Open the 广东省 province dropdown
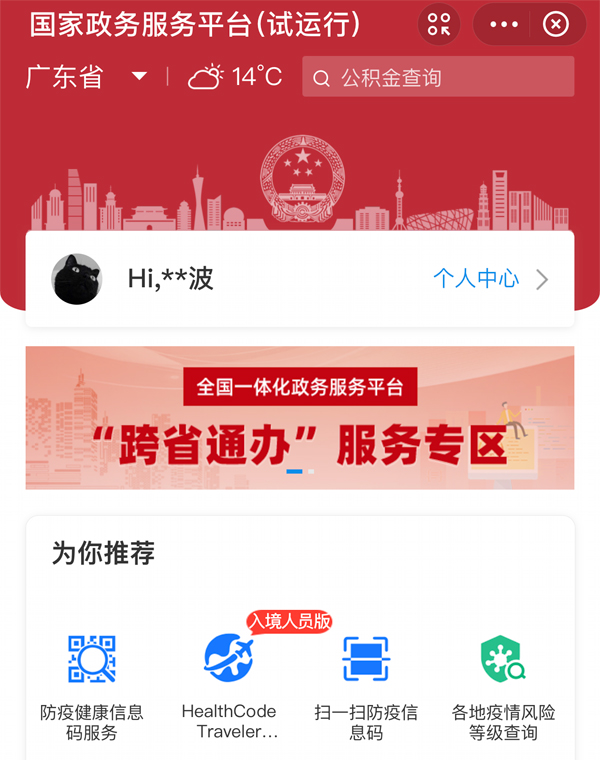 [x=86, y=77]
